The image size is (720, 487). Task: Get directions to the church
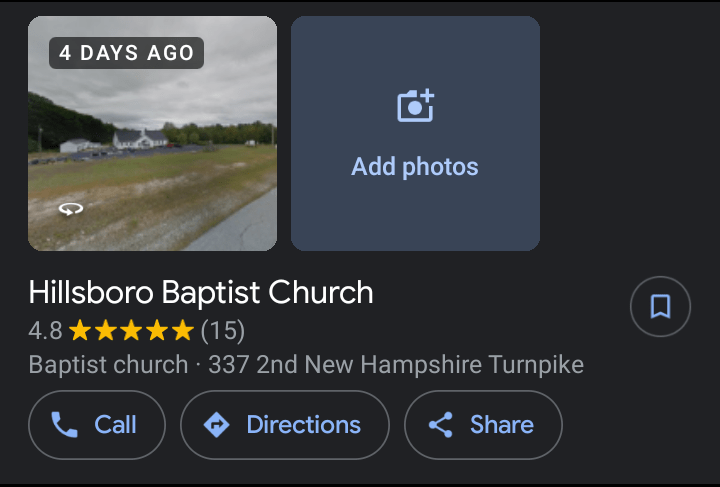284,425
